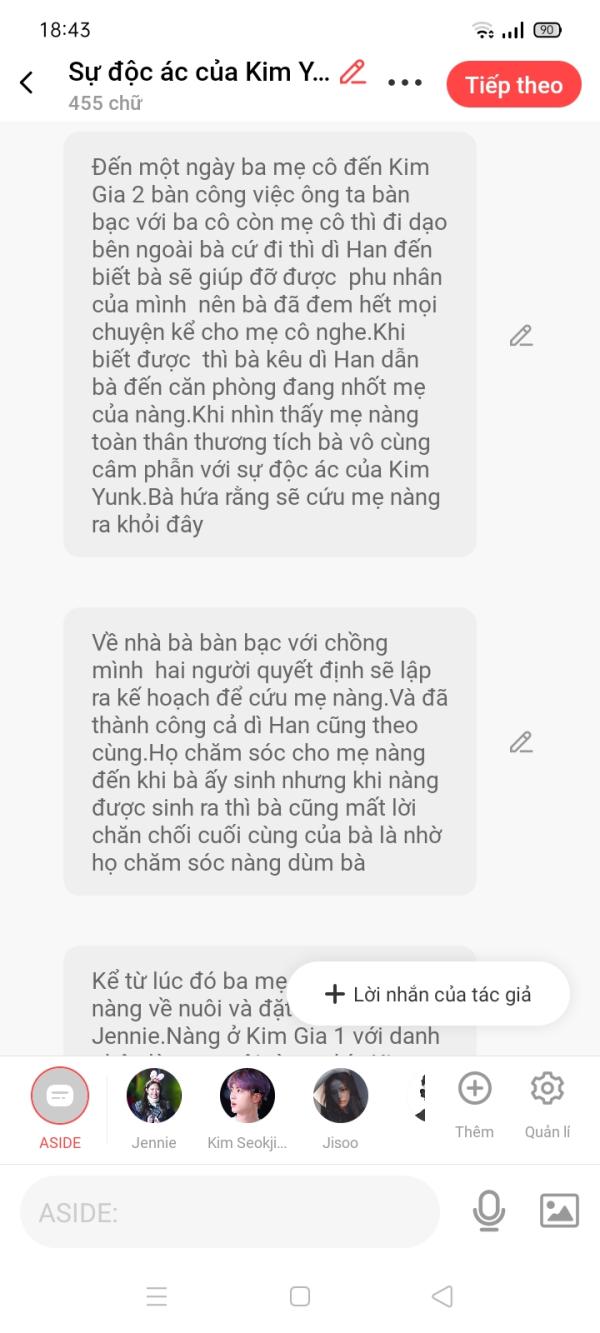Image resolution: width=600 pixels, height=1333 pixels.
Task: Choose Kim Seokjin as the speaking character
Action: tap(247, 1108)
